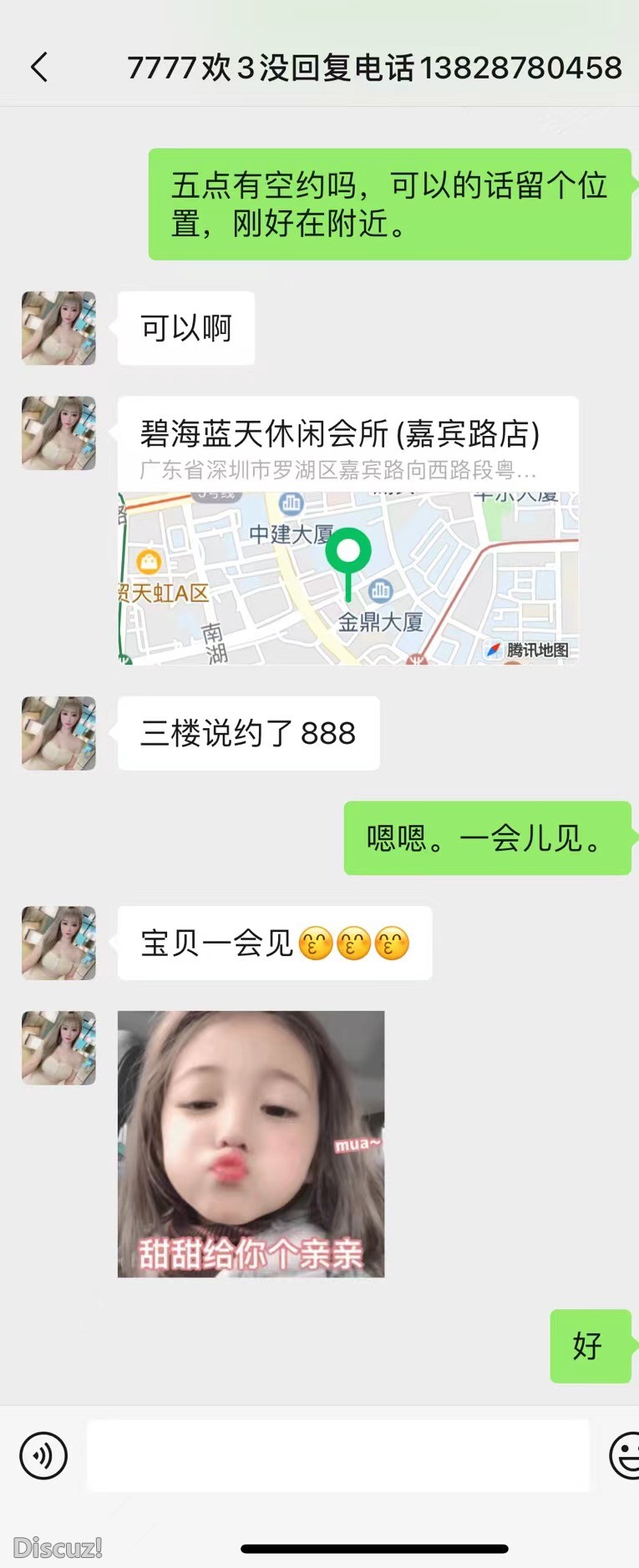The height and width of the screenshot is (1568, 639).
Task: Focus the message text field
Action: coord(338,1455)
